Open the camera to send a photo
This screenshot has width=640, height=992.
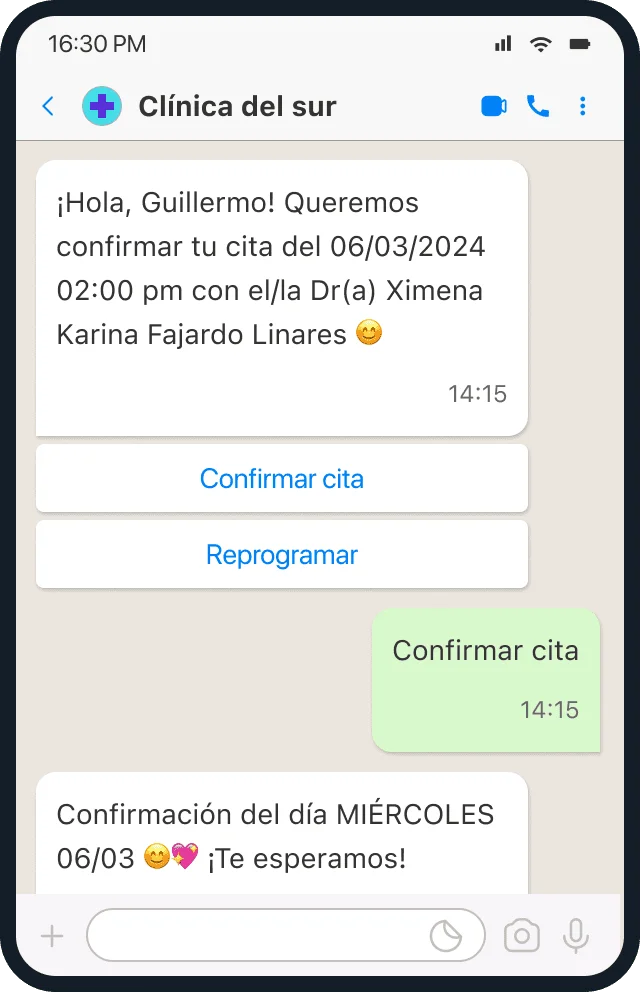pos(521,936)
